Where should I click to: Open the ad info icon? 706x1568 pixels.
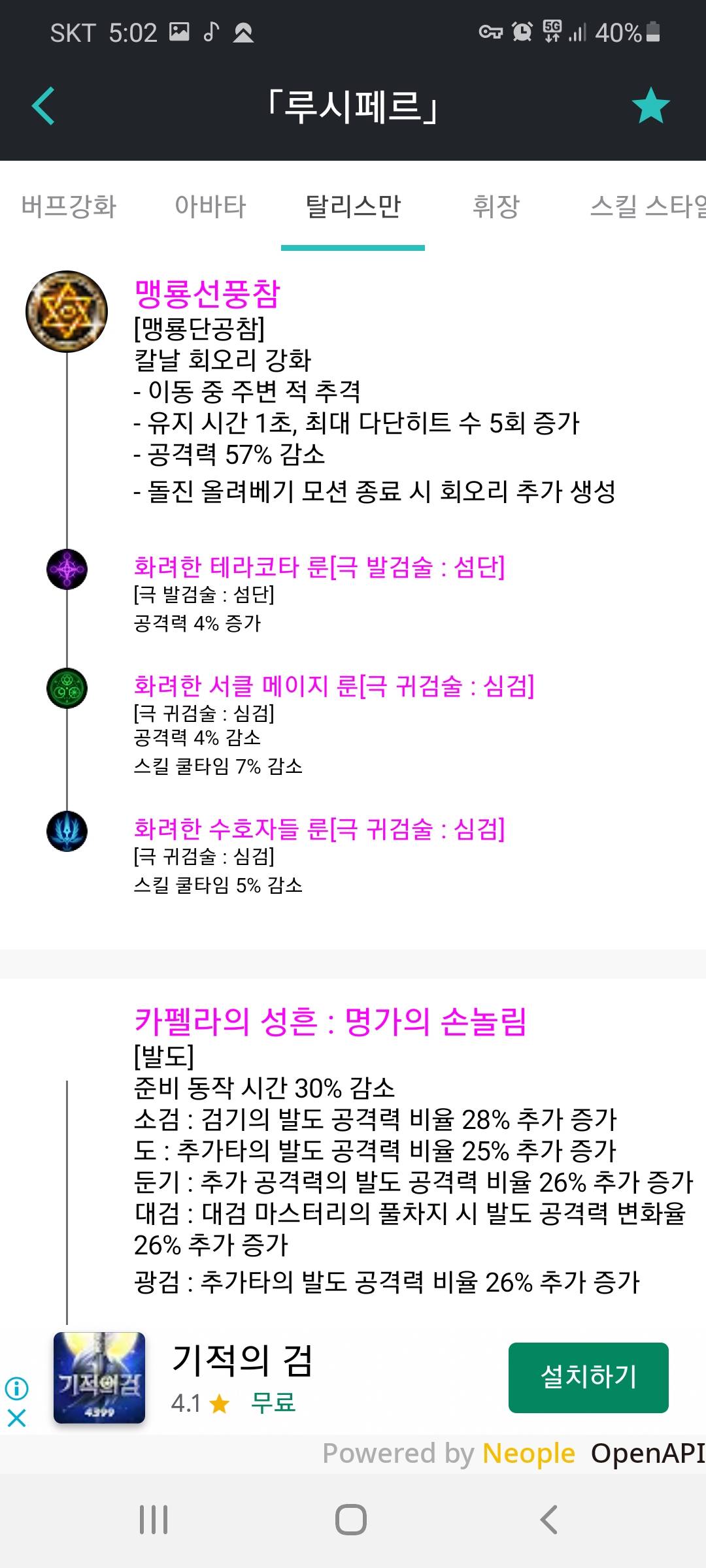coord(16,1387)
